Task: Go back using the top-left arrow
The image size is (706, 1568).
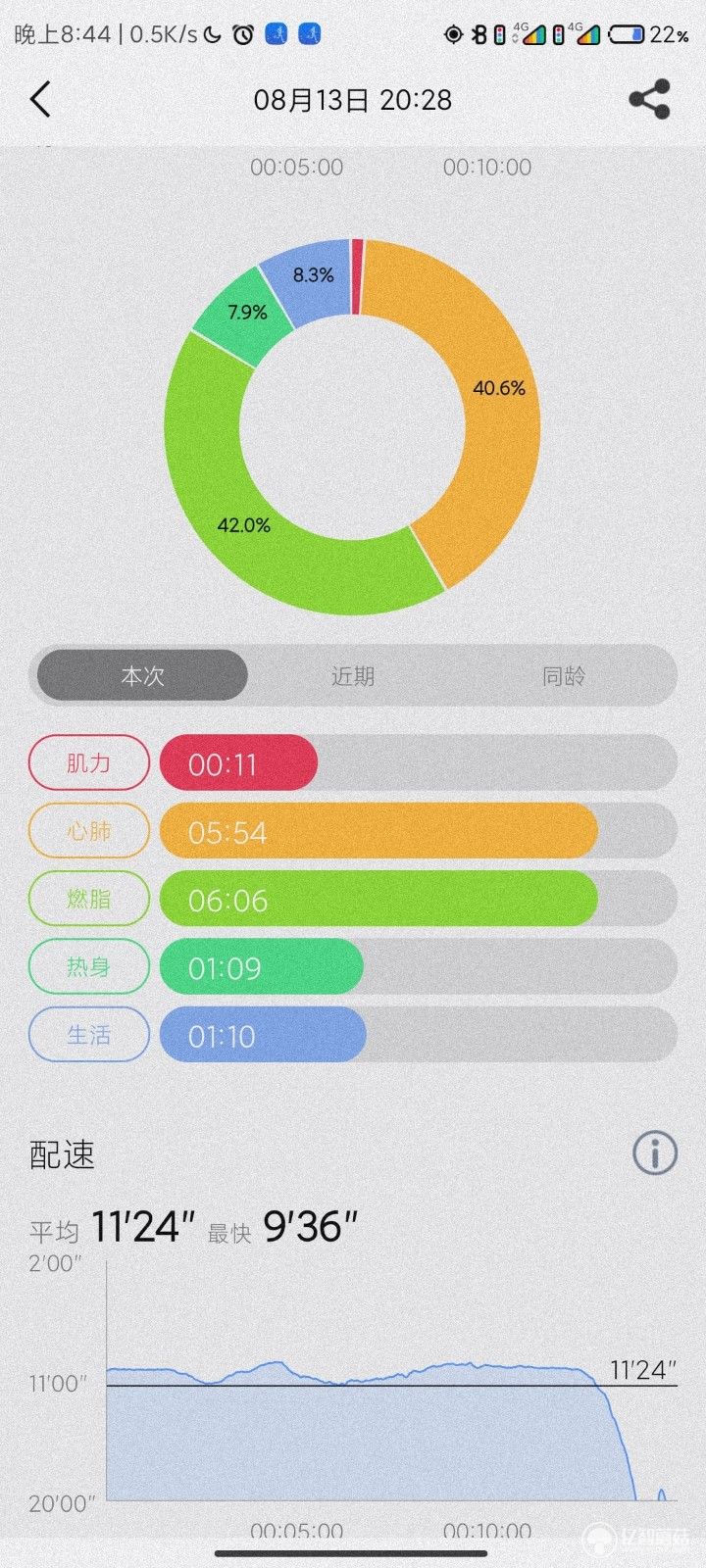Action: tap(40, 99)
